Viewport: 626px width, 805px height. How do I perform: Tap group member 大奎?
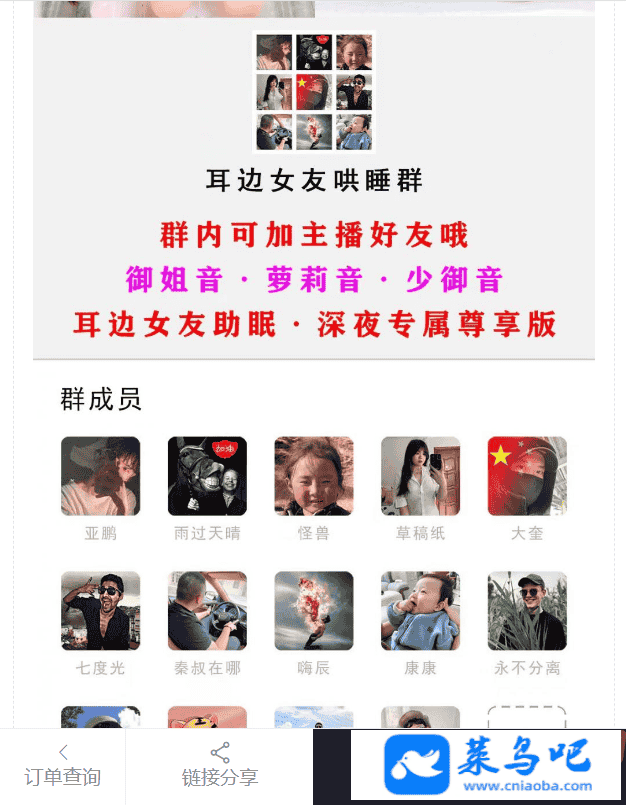[527, 476]
